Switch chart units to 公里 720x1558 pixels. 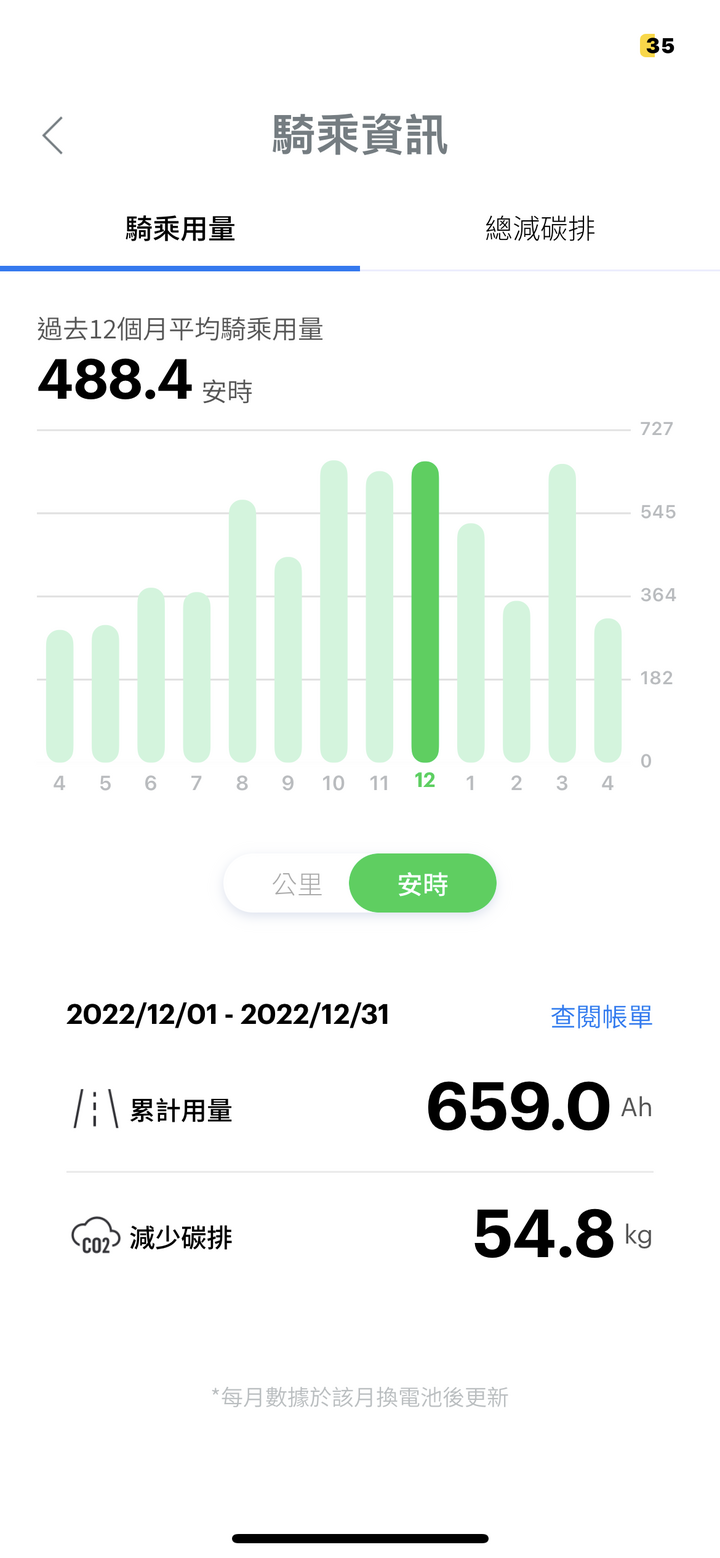(x=297, y=884)
